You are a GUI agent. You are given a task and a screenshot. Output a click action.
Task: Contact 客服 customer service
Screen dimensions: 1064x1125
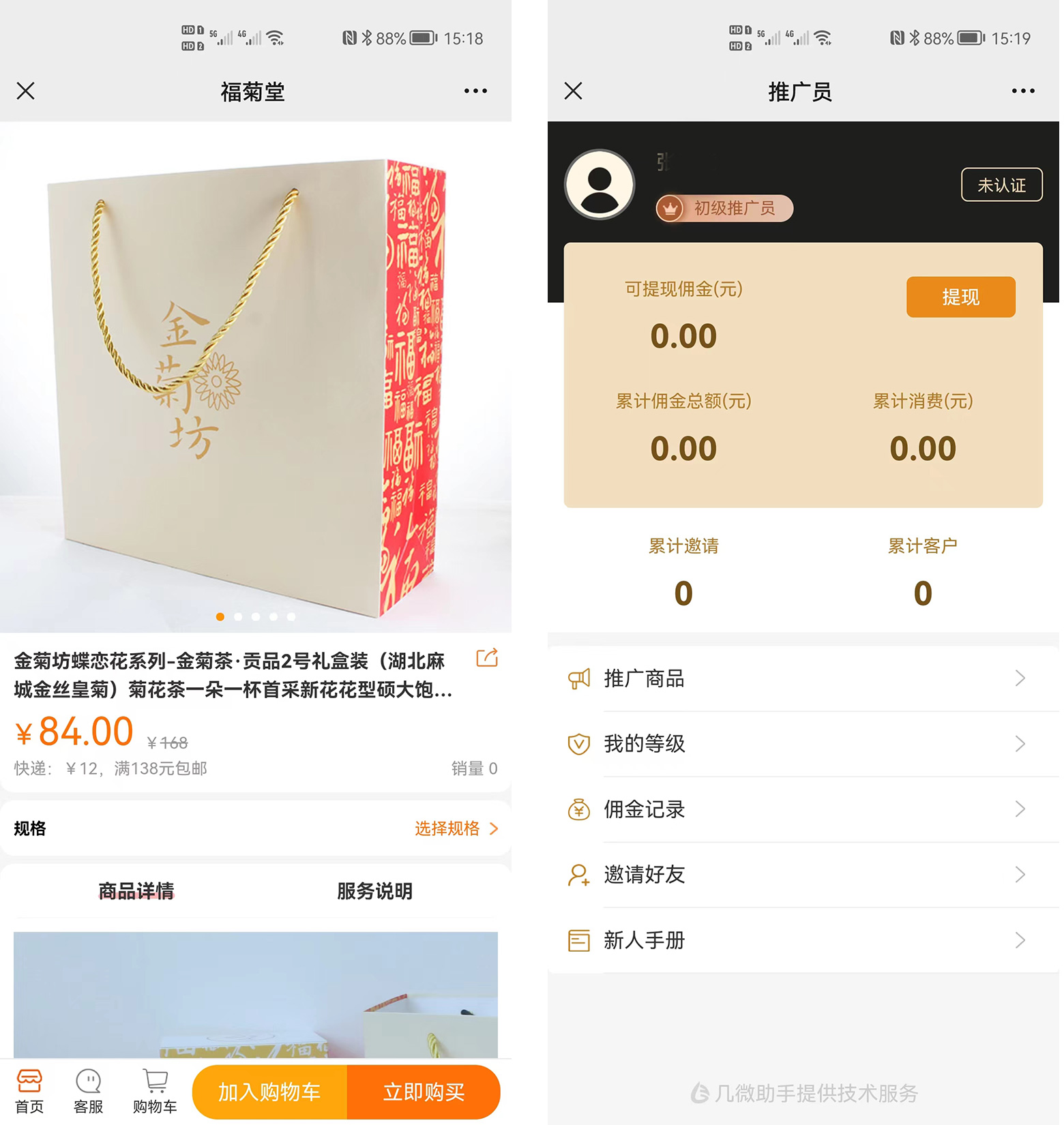[x=89, y=1091]
